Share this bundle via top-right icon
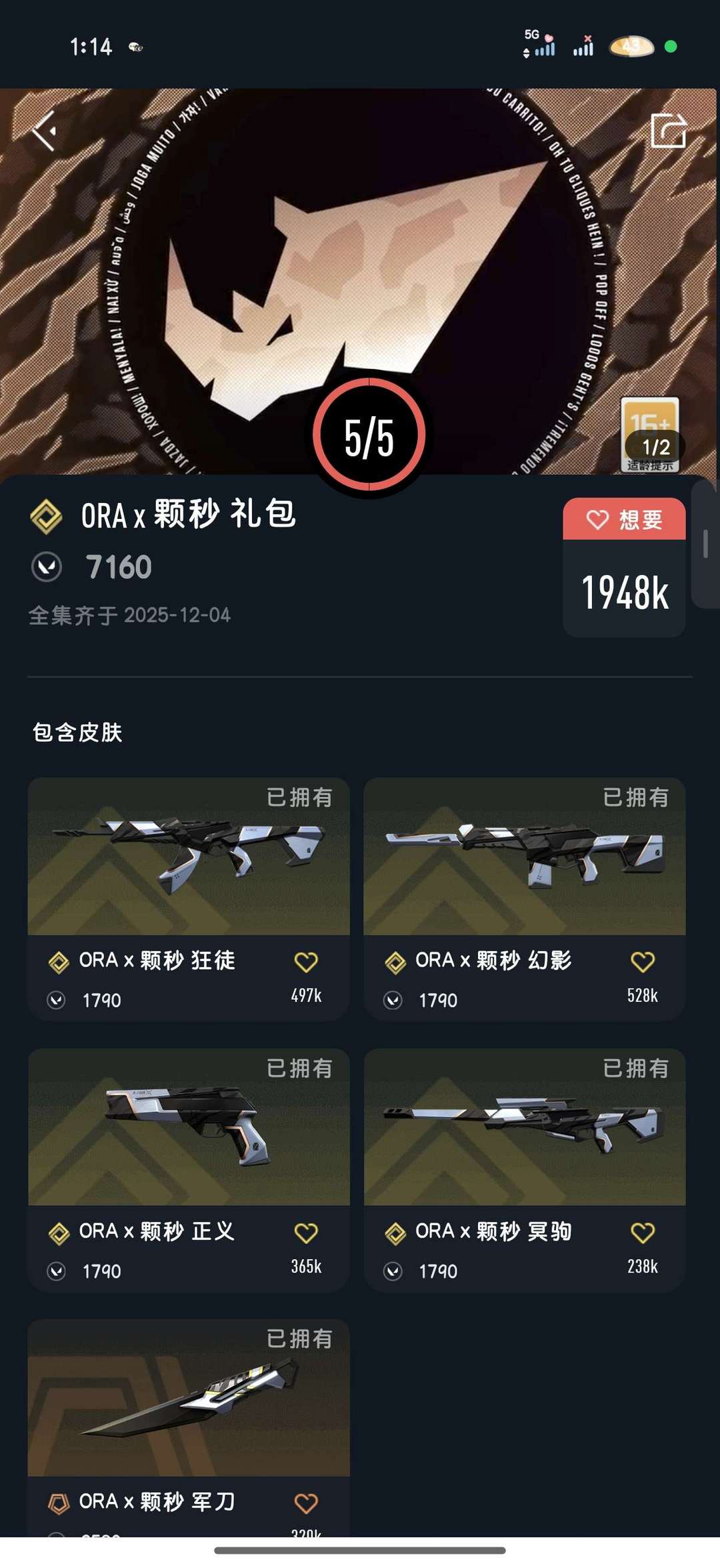Screen dimensions: 720x1568 pos(668,130)
